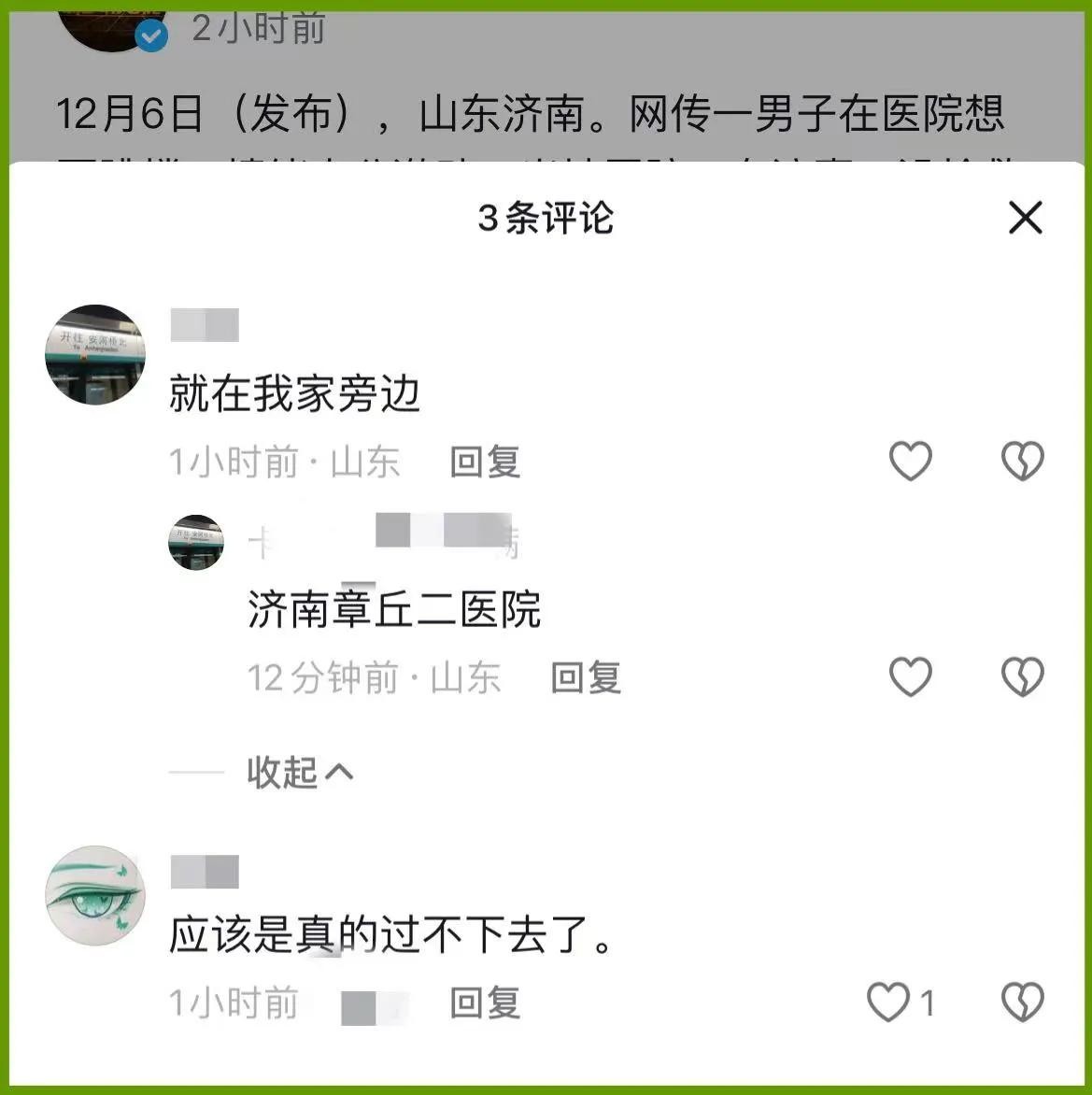This screenshot has height=1095, width=1092.
Task: Like the reply 济南章丘二医院
Action: [910, 676]
